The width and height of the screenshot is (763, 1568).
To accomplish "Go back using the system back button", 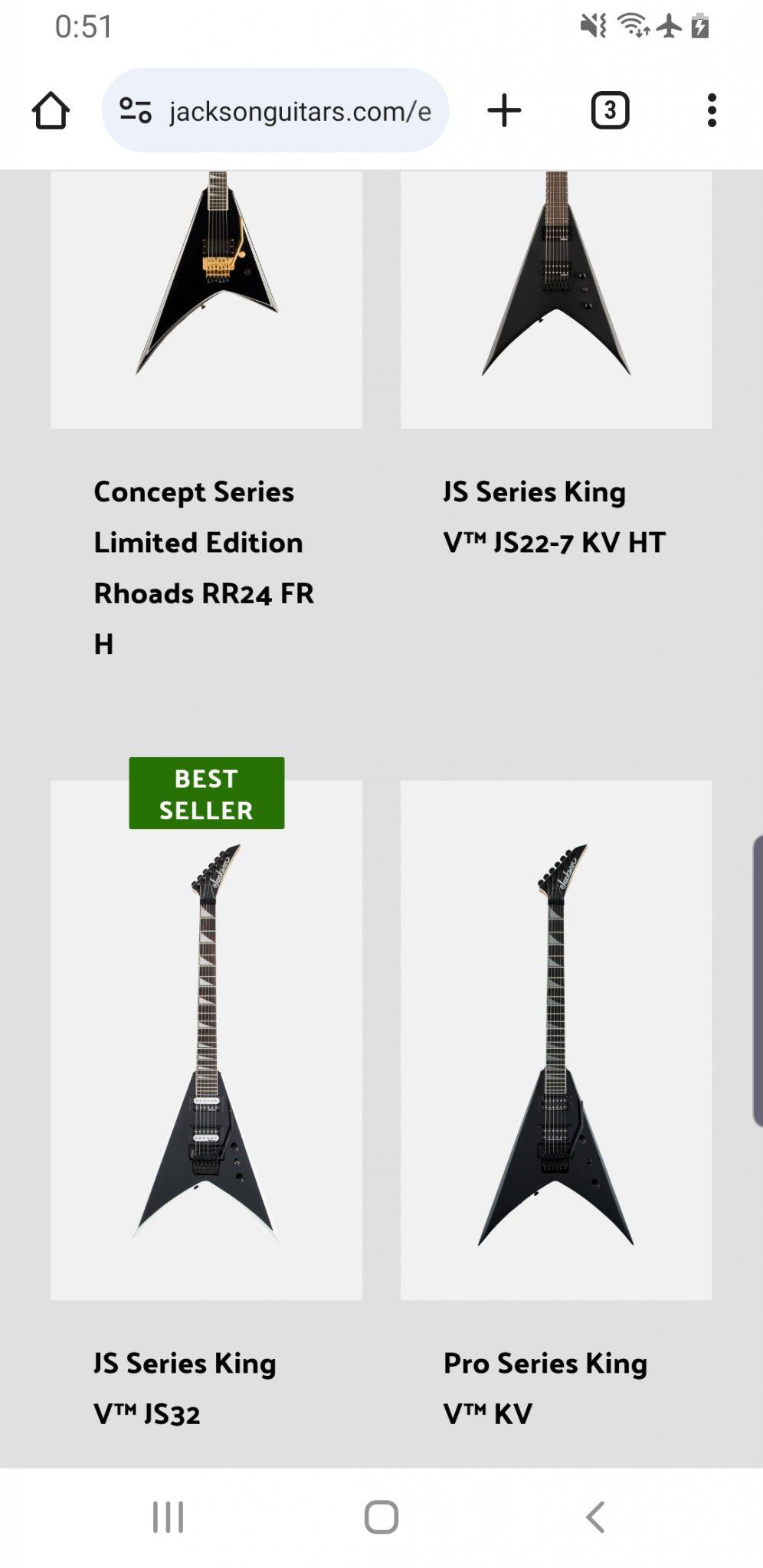I will [x=595, y=1517].
